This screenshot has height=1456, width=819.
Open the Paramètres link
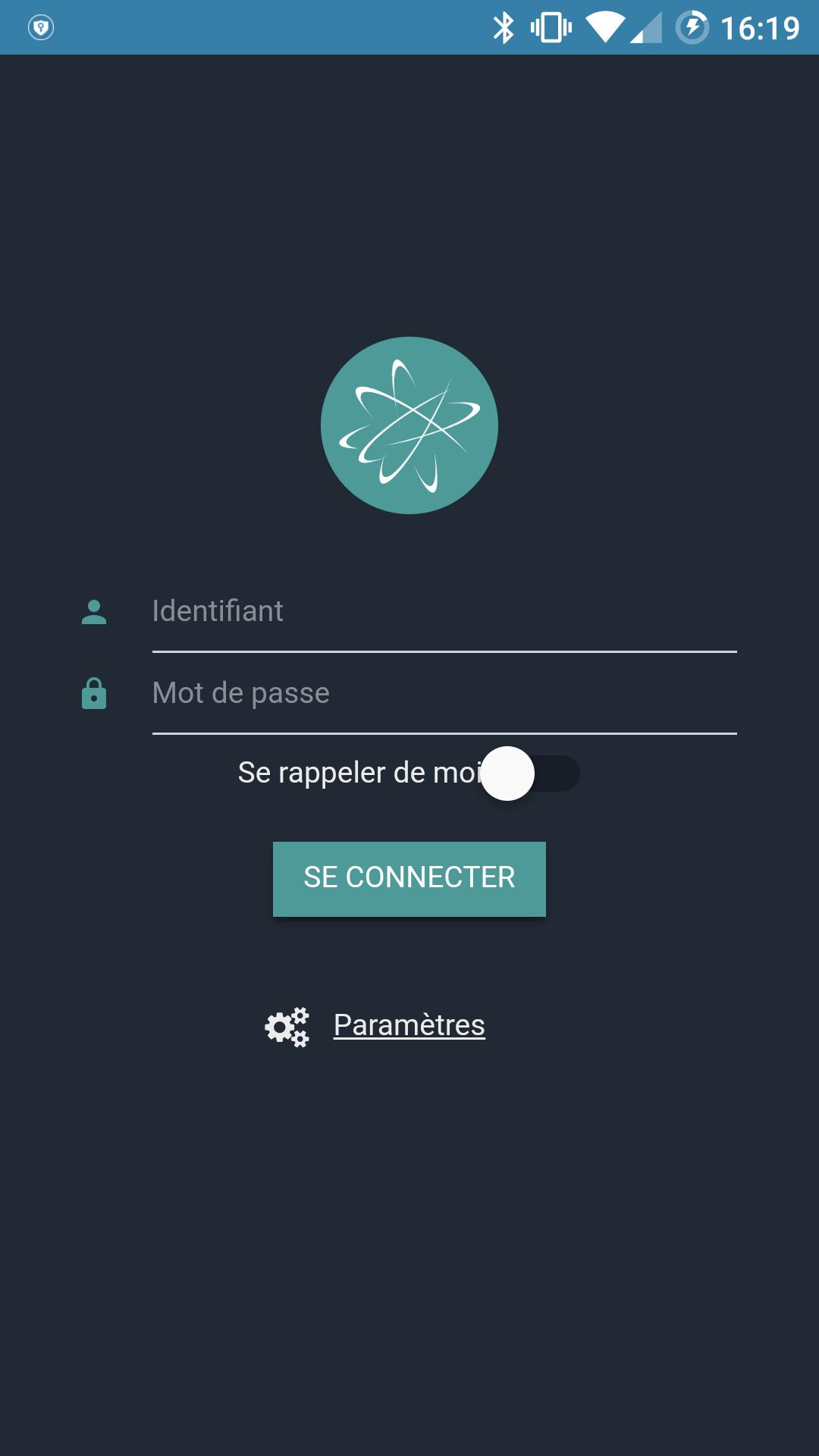click(409, 1025)
